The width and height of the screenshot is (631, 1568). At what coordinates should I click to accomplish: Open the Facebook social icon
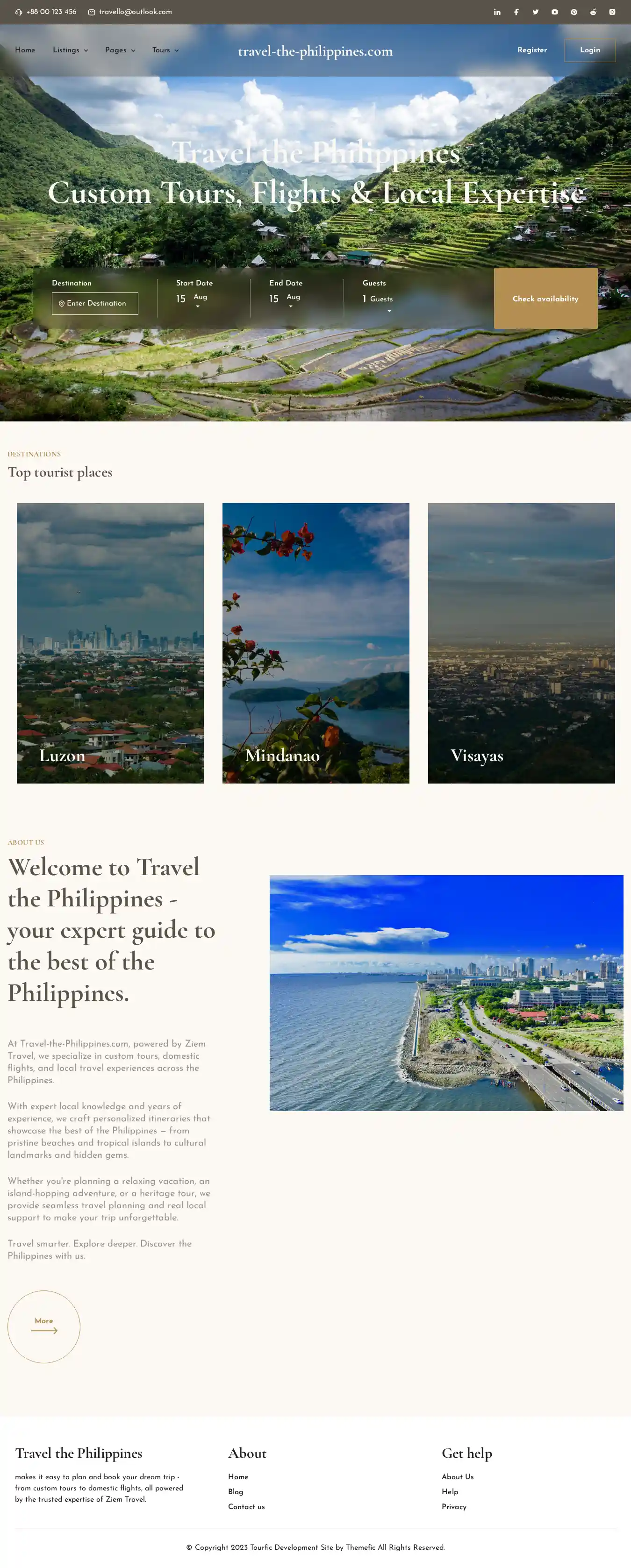[516, 12]
